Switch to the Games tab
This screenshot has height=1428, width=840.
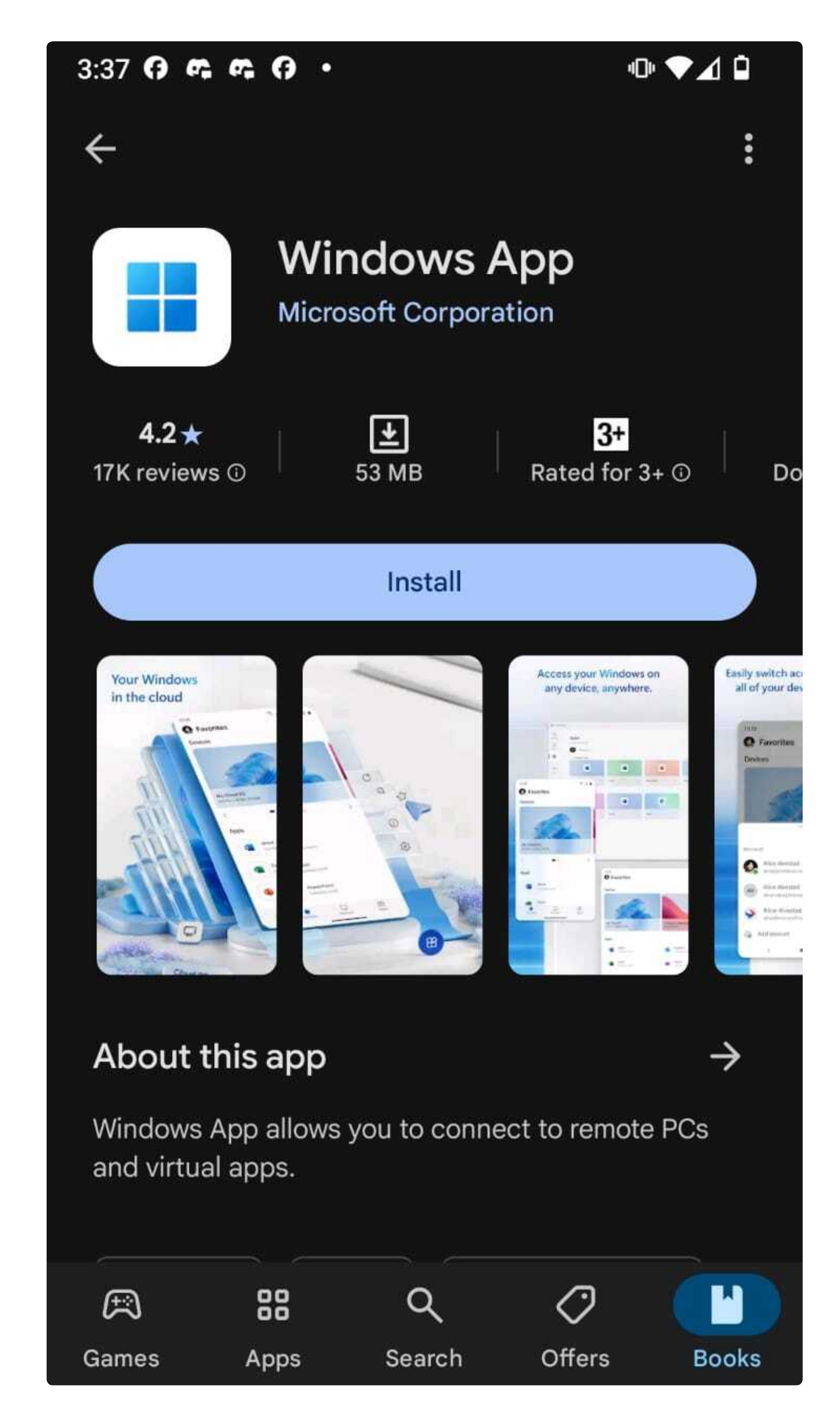tap(121, 1326)
